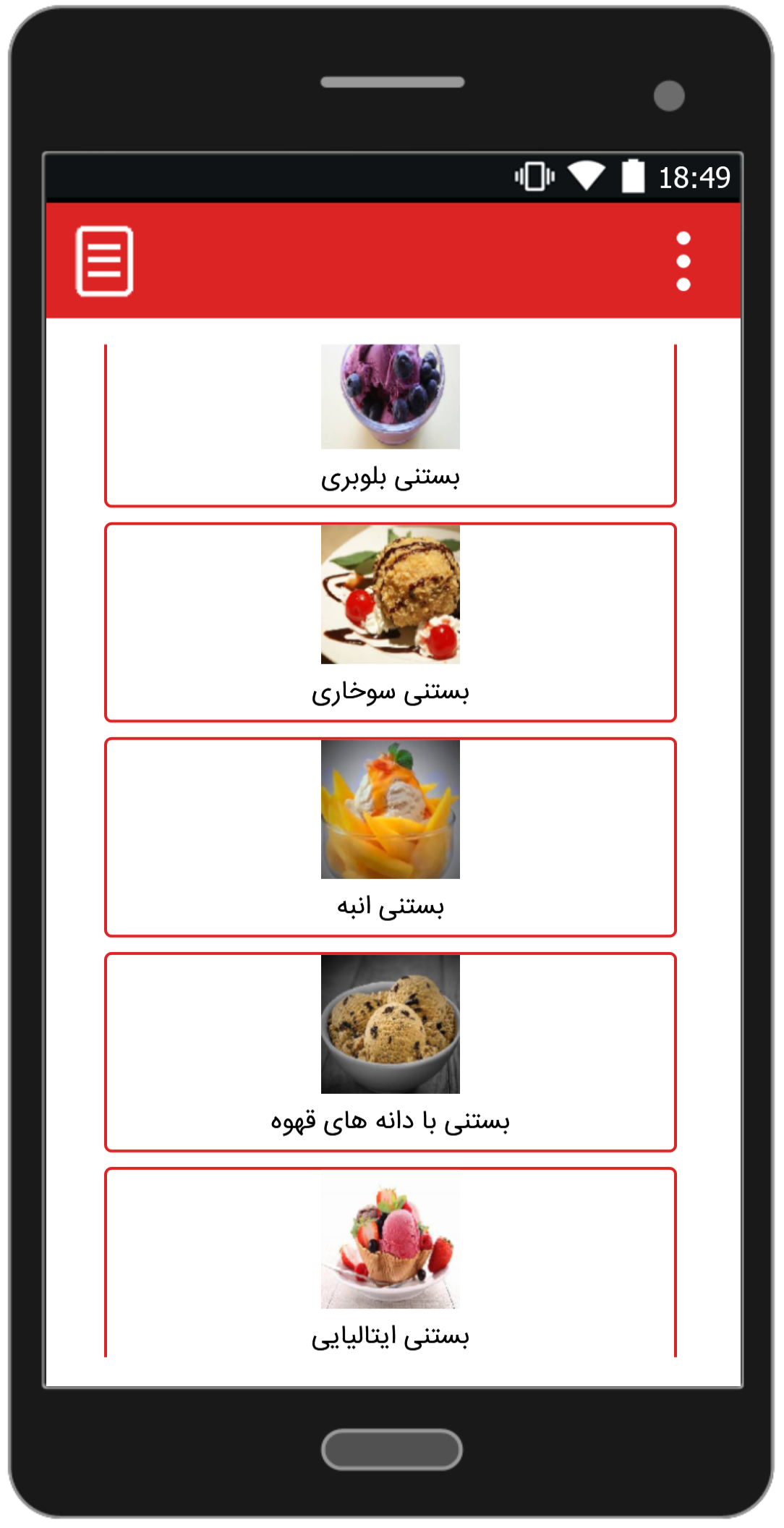This screenshot has height=1528, width=784.
Task: Open بستنی با دانه های قهوه card
Action: click(391, 1052)
